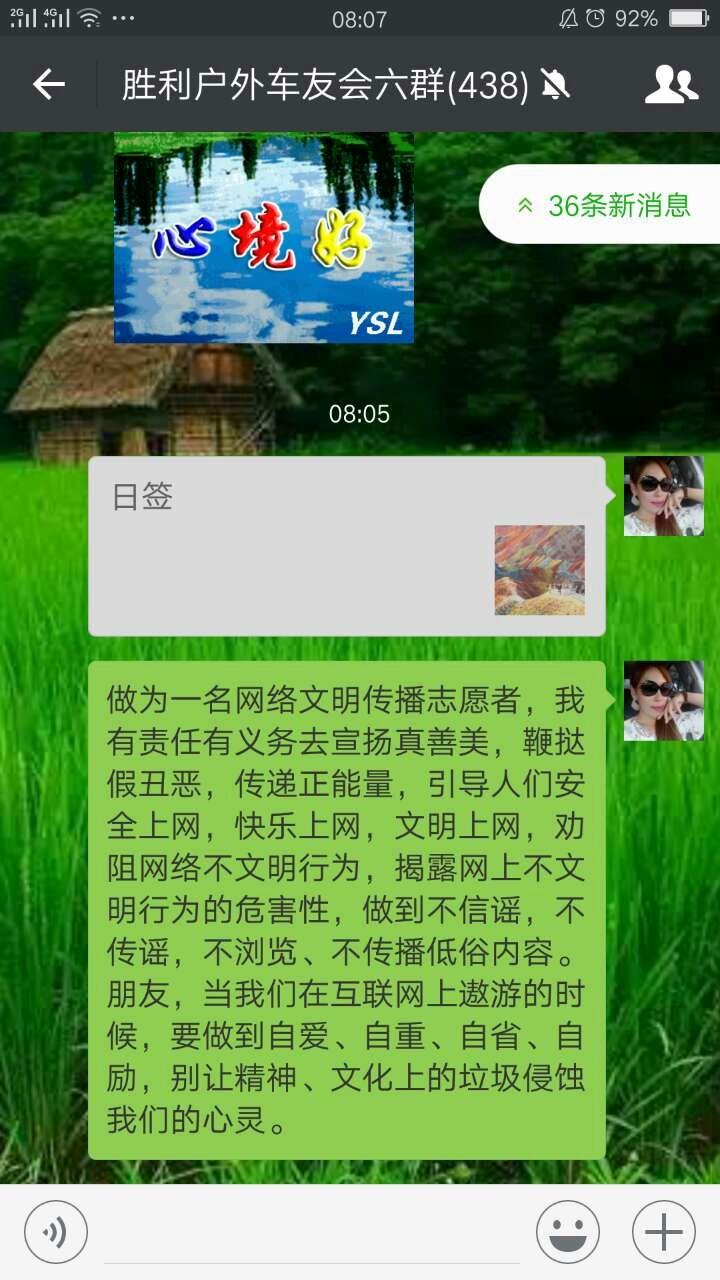
Task: Open group members info icon
Action: pos(671,85)
